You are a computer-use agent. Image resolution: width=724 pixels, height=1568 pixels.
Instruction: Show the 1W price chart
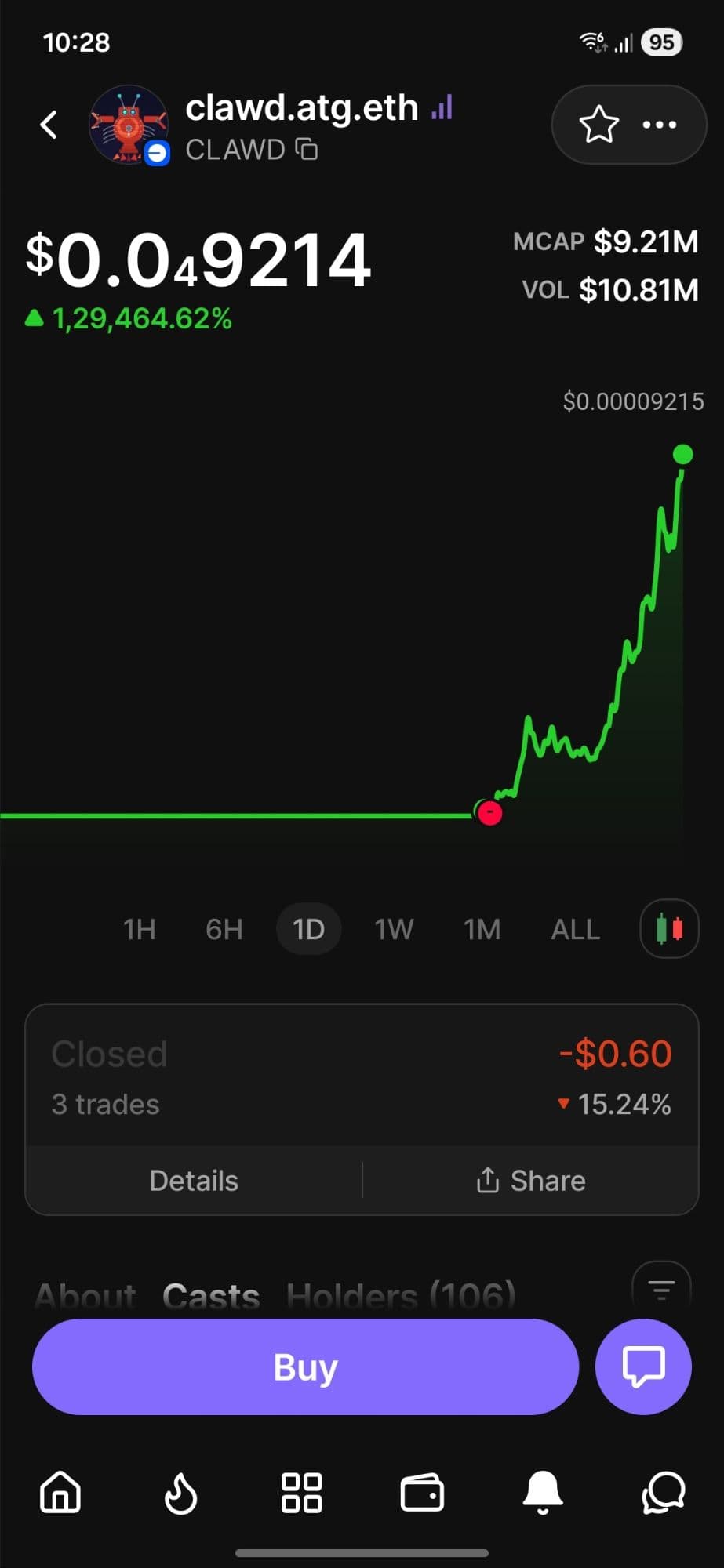pyautogui.click(x=394, y=930)
